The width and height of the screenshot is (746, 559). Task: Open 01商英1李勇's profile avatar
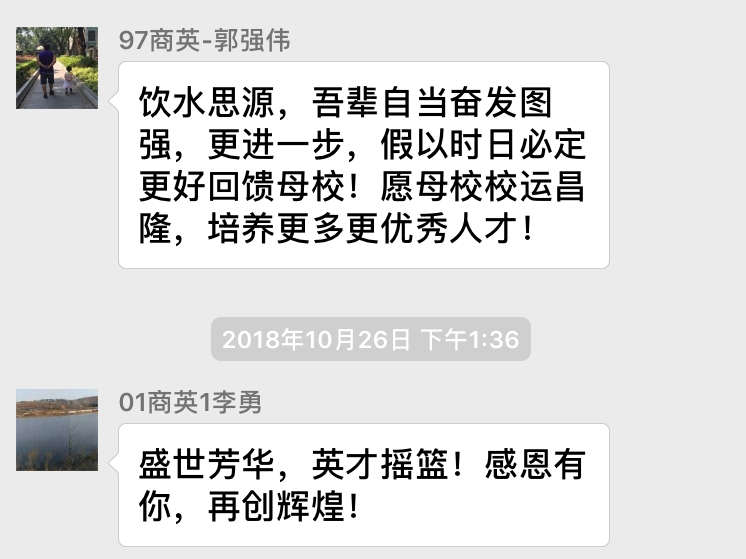57,430
